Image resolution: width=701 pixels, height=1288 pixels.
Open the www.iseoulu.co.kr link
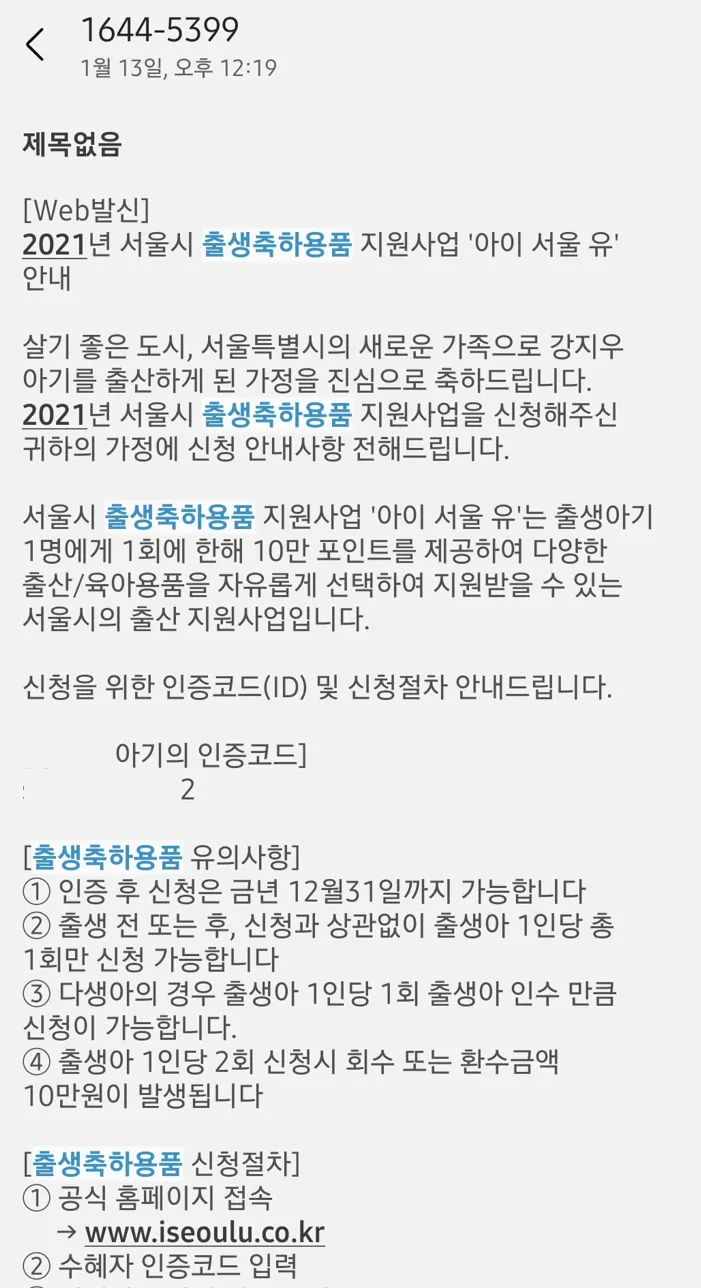click(204, 1232)
